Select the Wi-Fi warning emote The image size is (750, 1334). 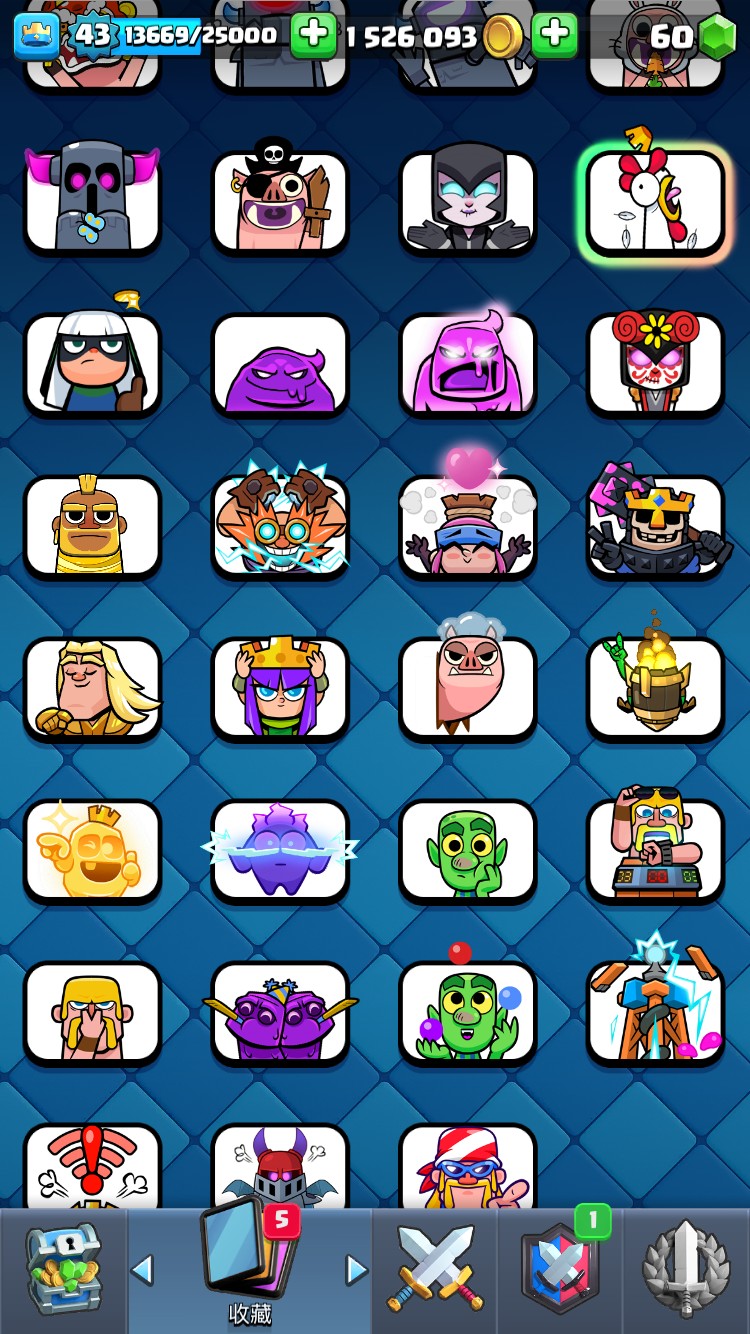(92, 1165)
